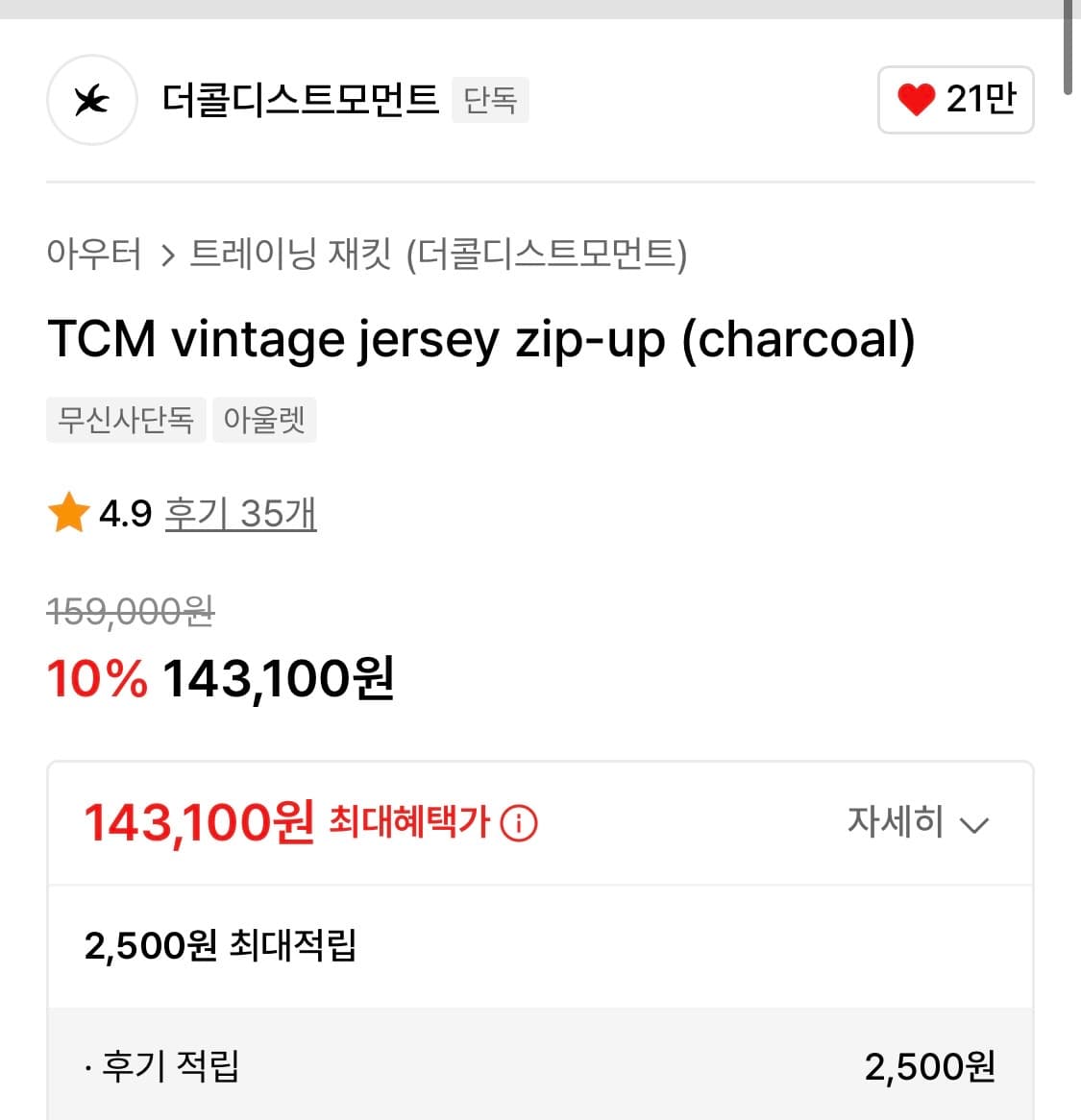This screenshot has height=1120, width=1081.
Task: Toggle the wishlist heart for this product
Action: tap(920, 98)
